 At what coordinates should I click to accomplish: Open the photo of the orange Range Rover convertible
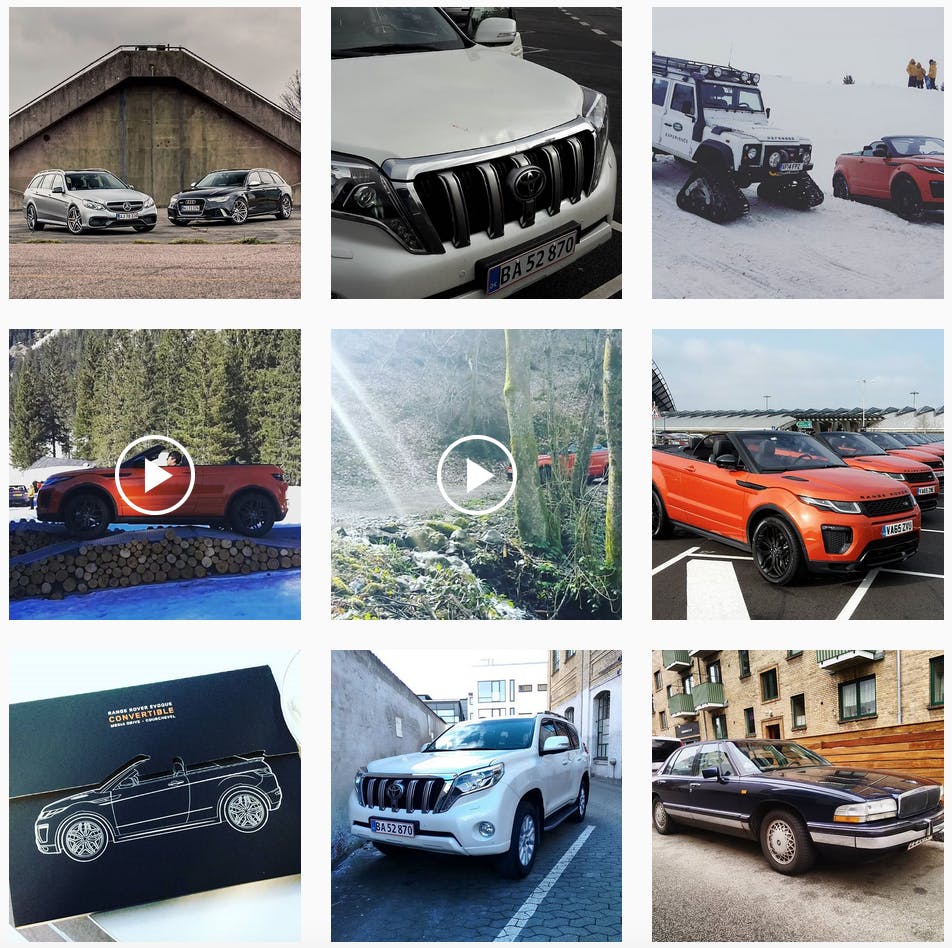click(797, 475)
